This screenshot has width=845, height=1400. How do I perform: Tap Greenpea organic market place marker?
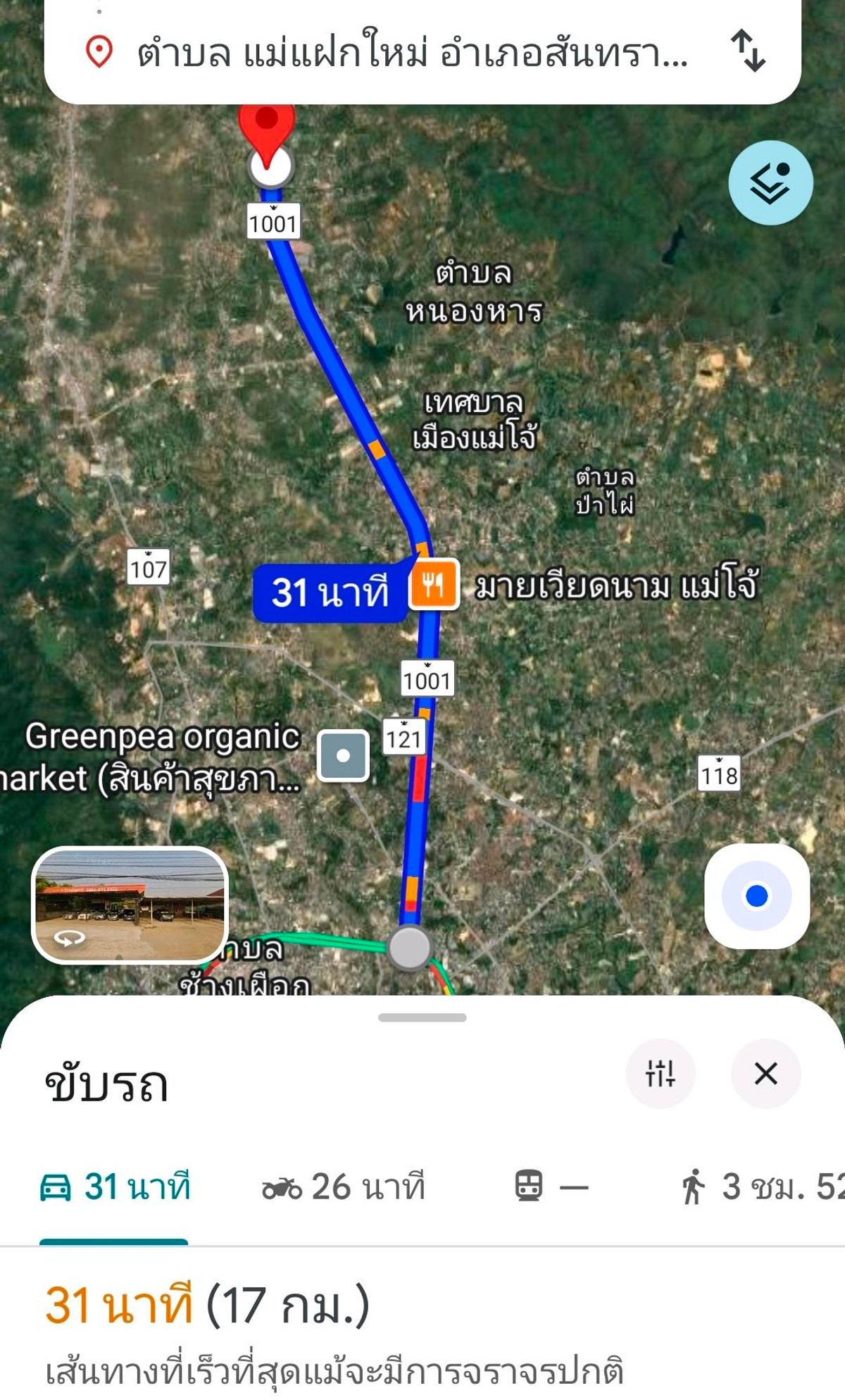pyautogui.click(x=343, y=756)
